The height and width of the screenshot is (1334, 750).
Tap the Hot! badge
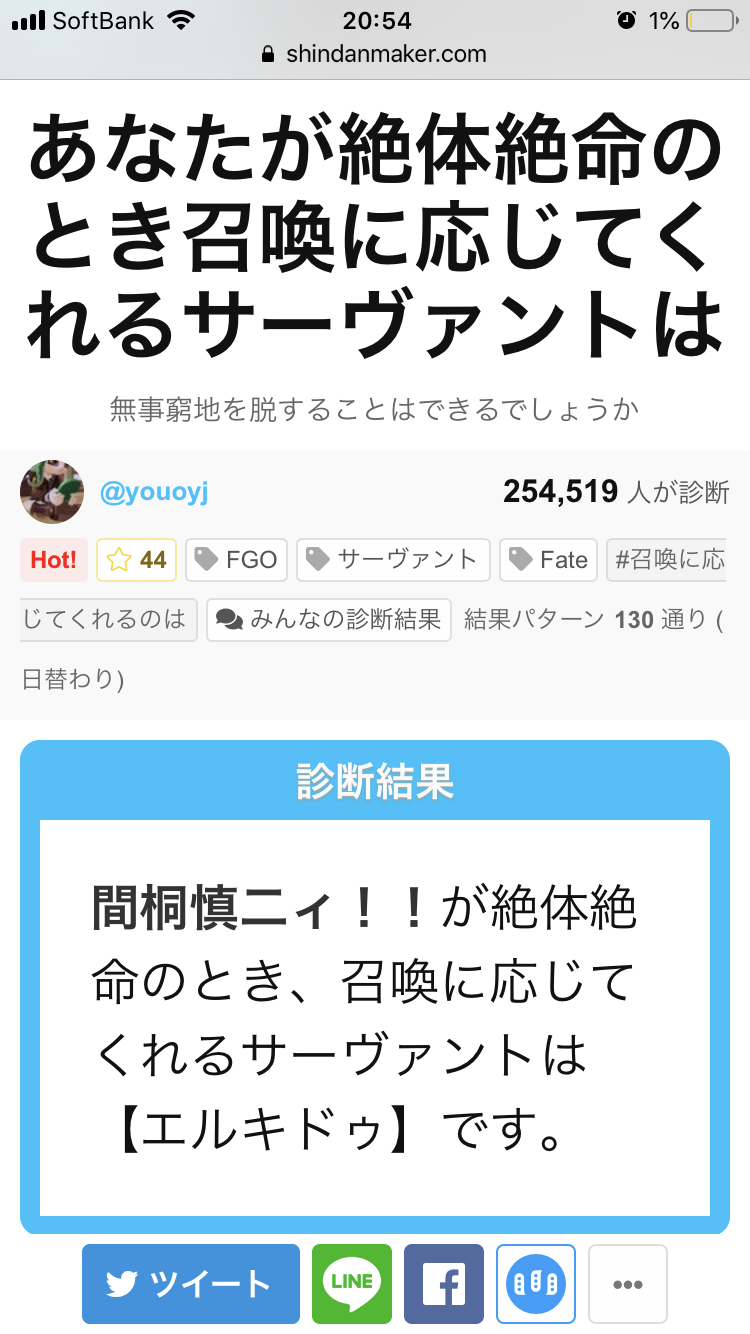tap(54, 560)
